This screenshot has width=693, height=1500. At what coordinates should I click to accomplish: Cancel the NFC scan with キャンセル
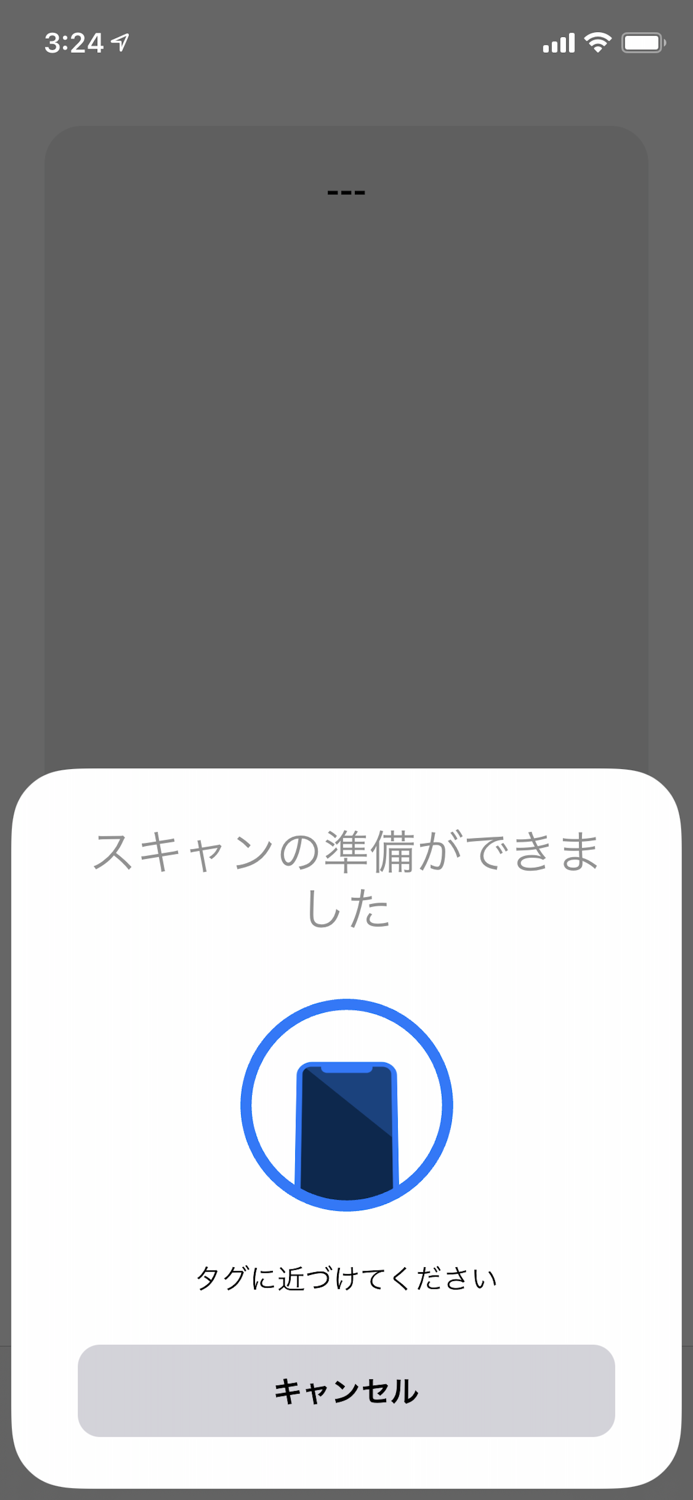346,1390
